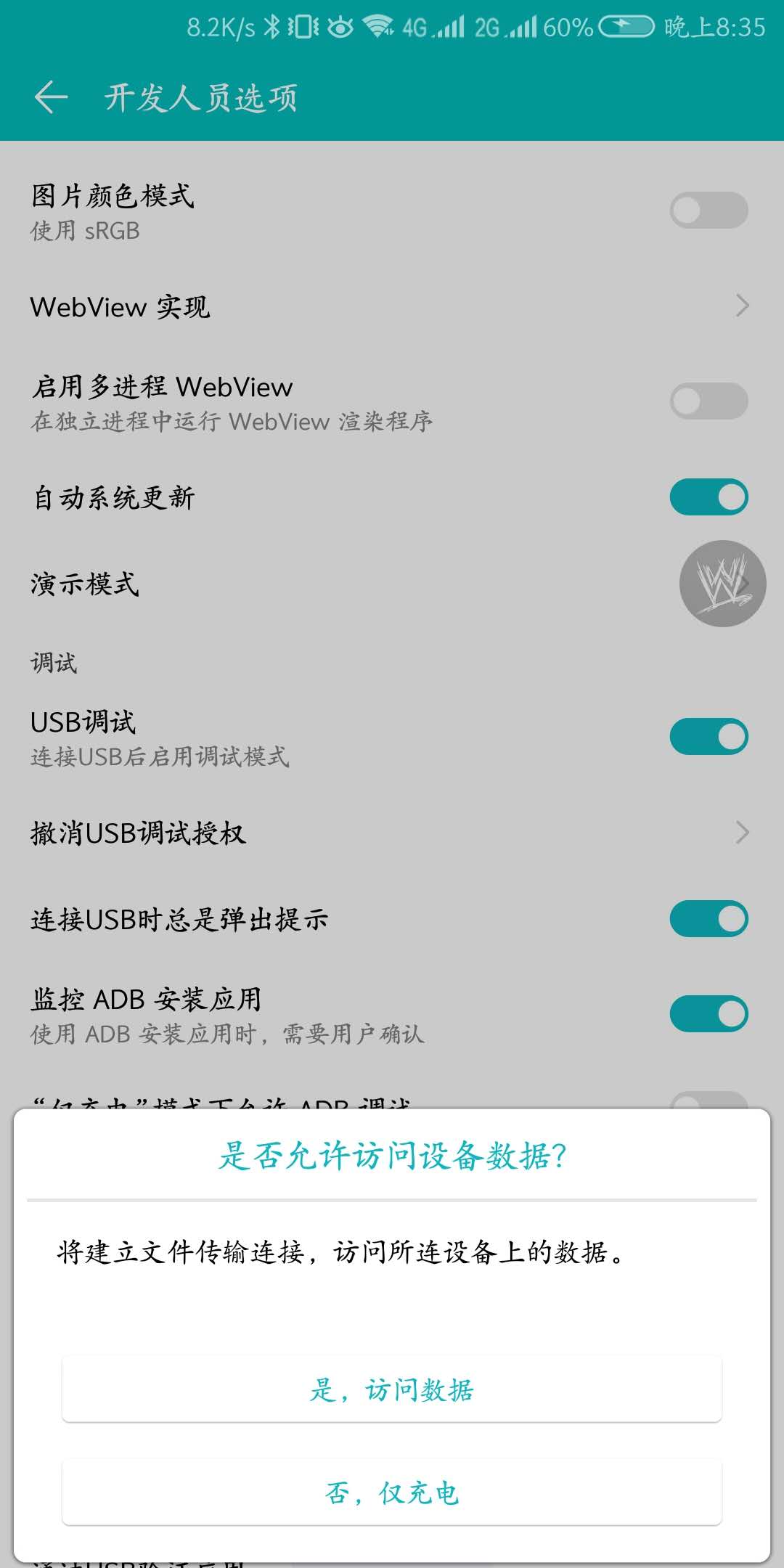Enable the 图片颜色模式 sRGB toggle
784x1568 pixels.
[x=708, y=208]
